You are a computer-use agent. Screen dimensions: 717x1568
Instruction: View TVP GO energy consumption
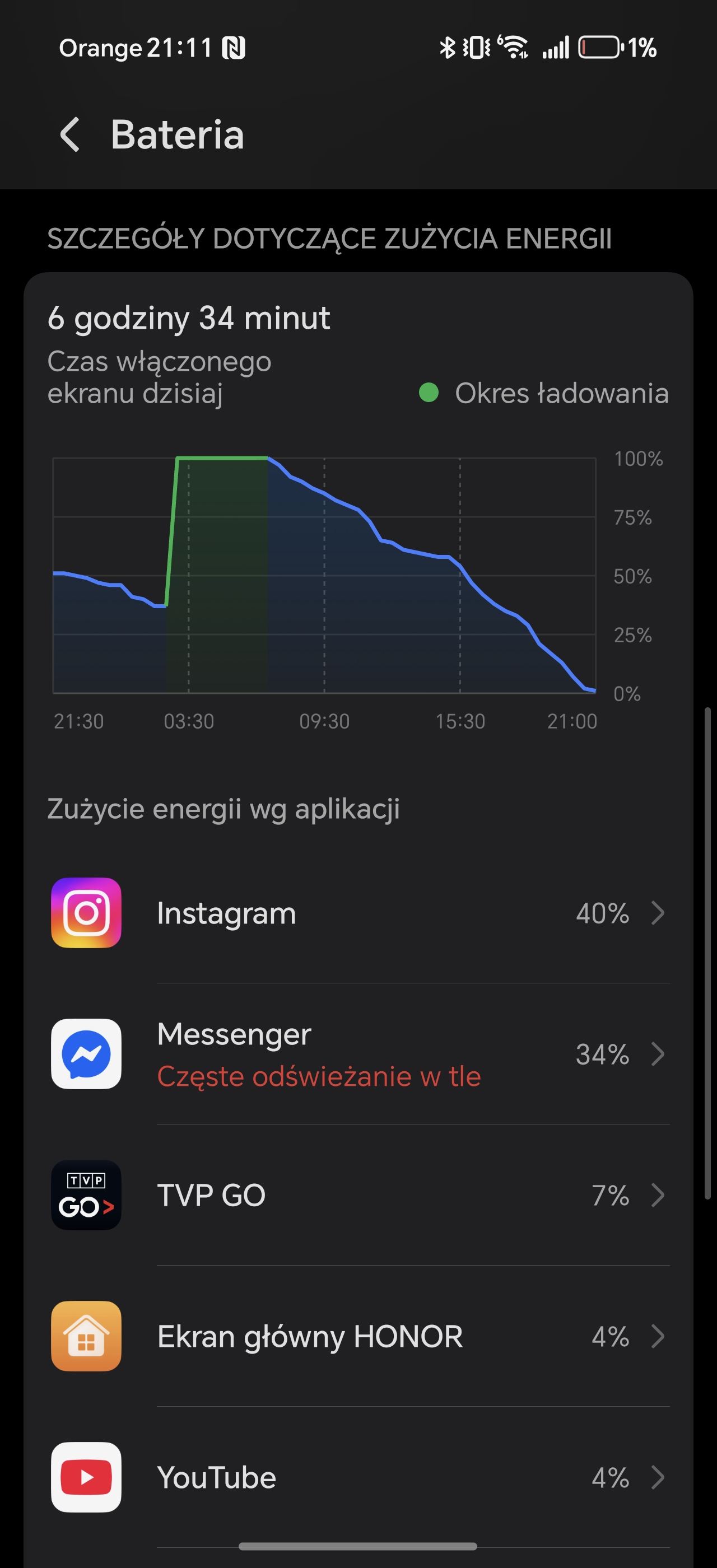click(358, 1195)
